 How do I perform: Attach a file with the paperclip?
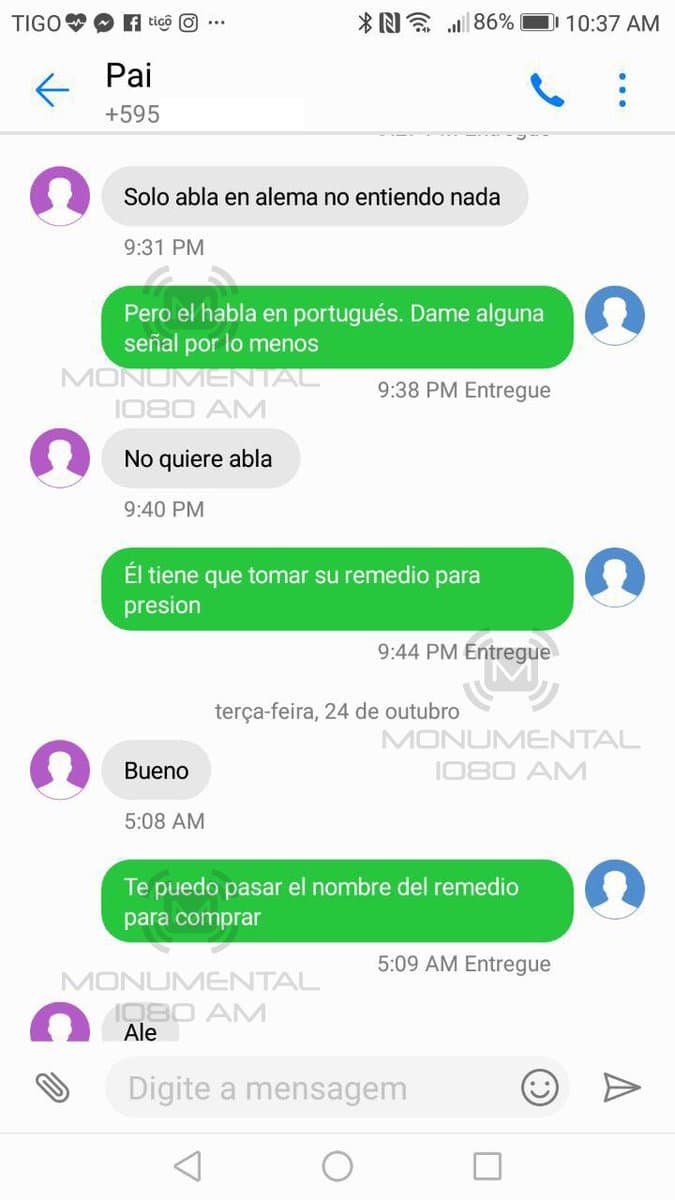(52, 1087)
